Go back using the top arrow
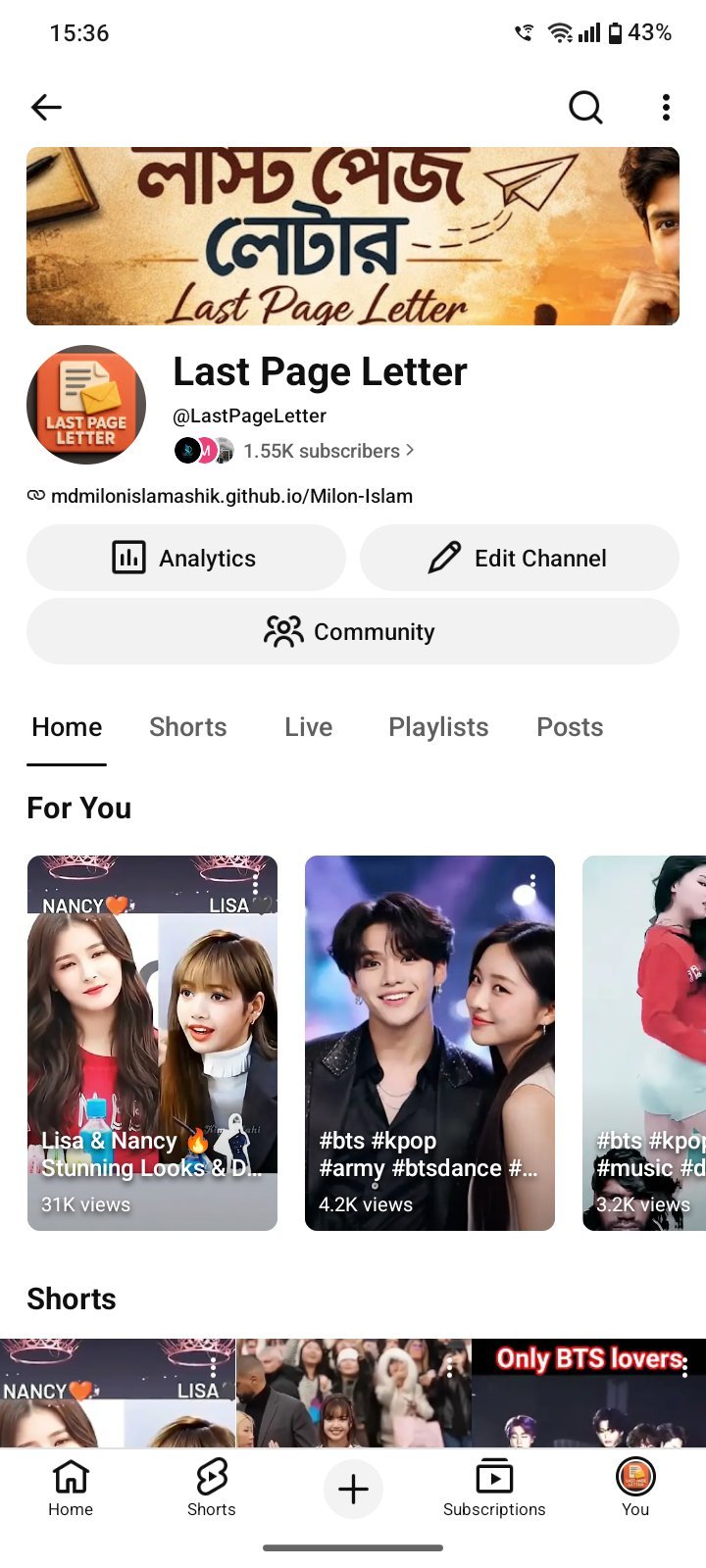Image resolution: width=706 pixels, height=1568 pixels. [x=46, y=107]
